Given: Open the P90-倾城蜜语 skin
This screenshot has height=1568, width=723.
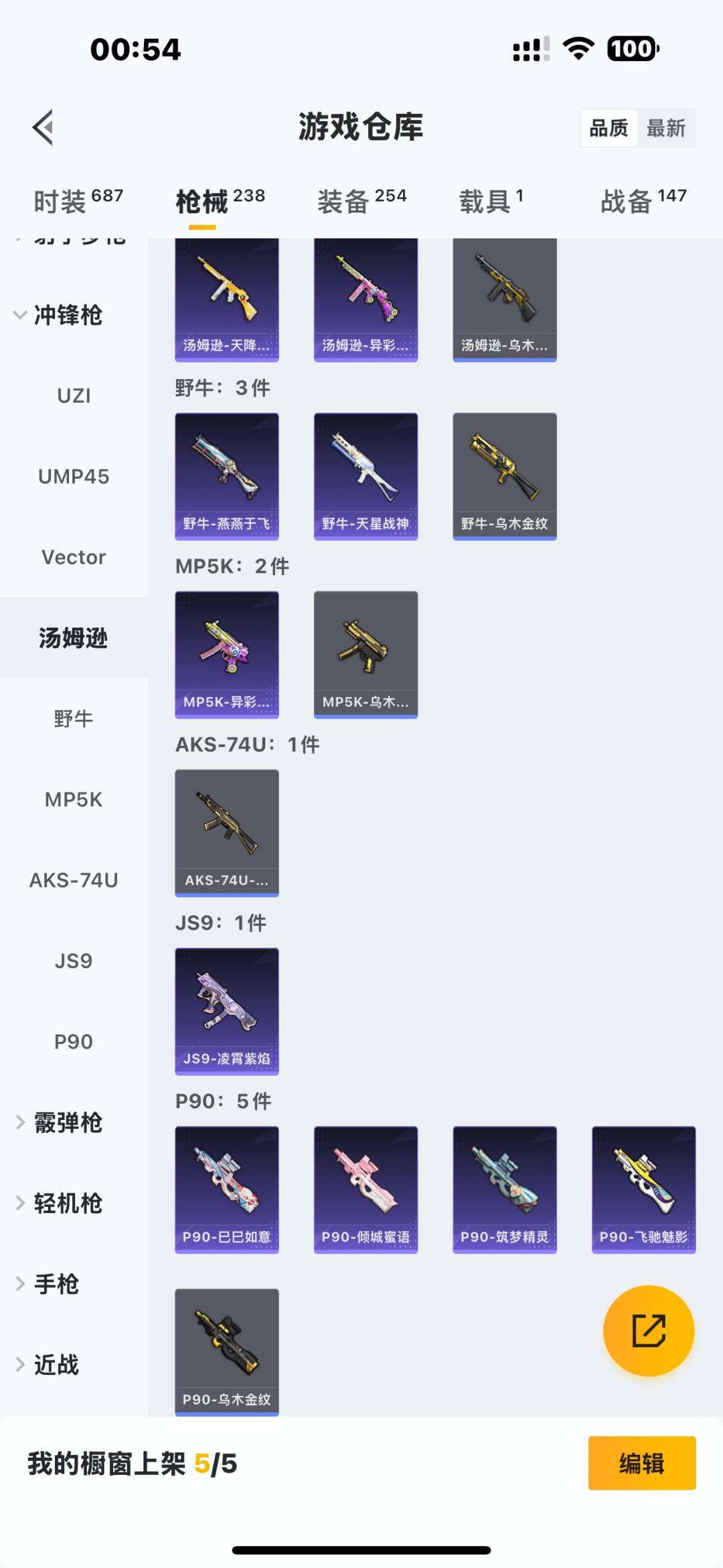Looking at the screenshot, I should pos(366,1189).
